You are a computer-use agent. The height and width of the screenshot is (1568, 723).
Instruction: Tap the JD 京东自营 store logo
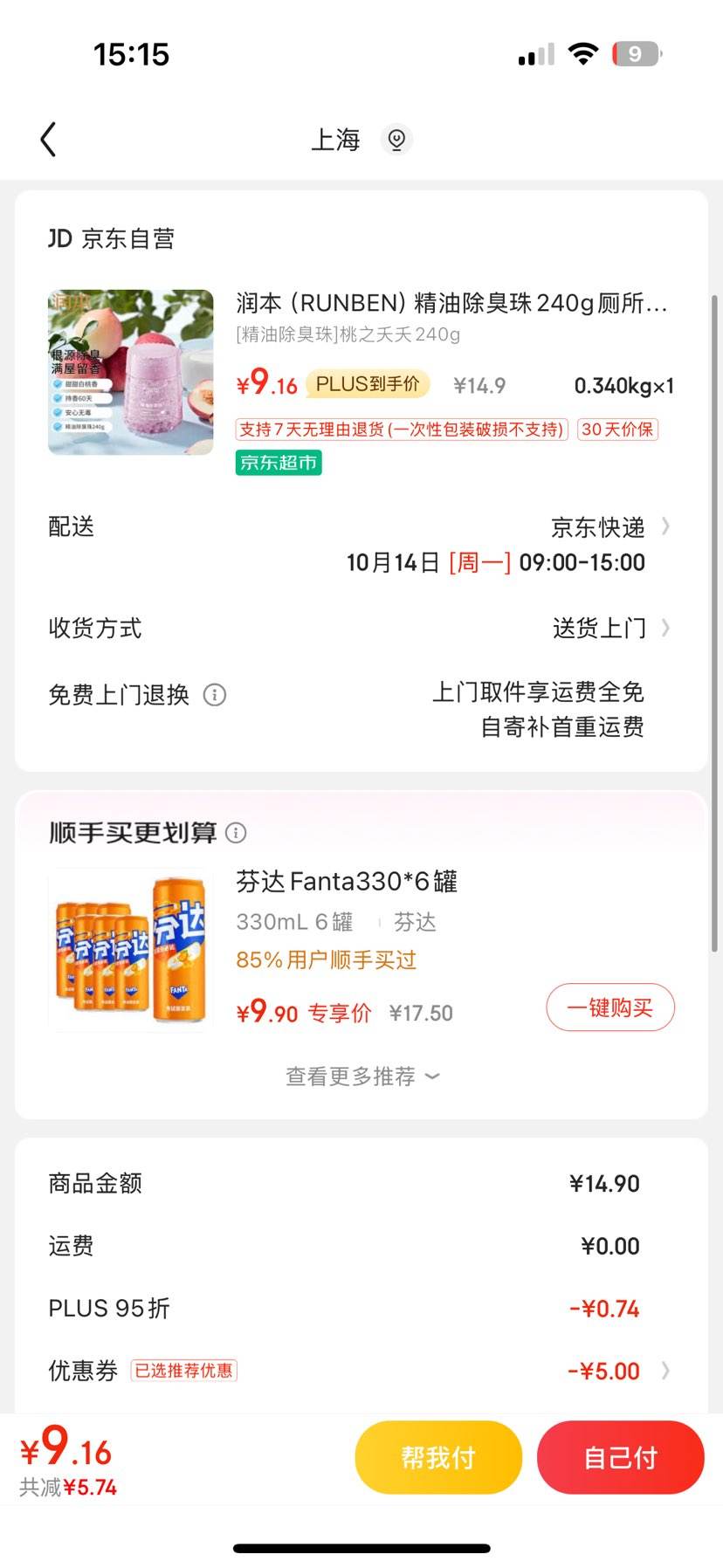[x=59, y=238]
